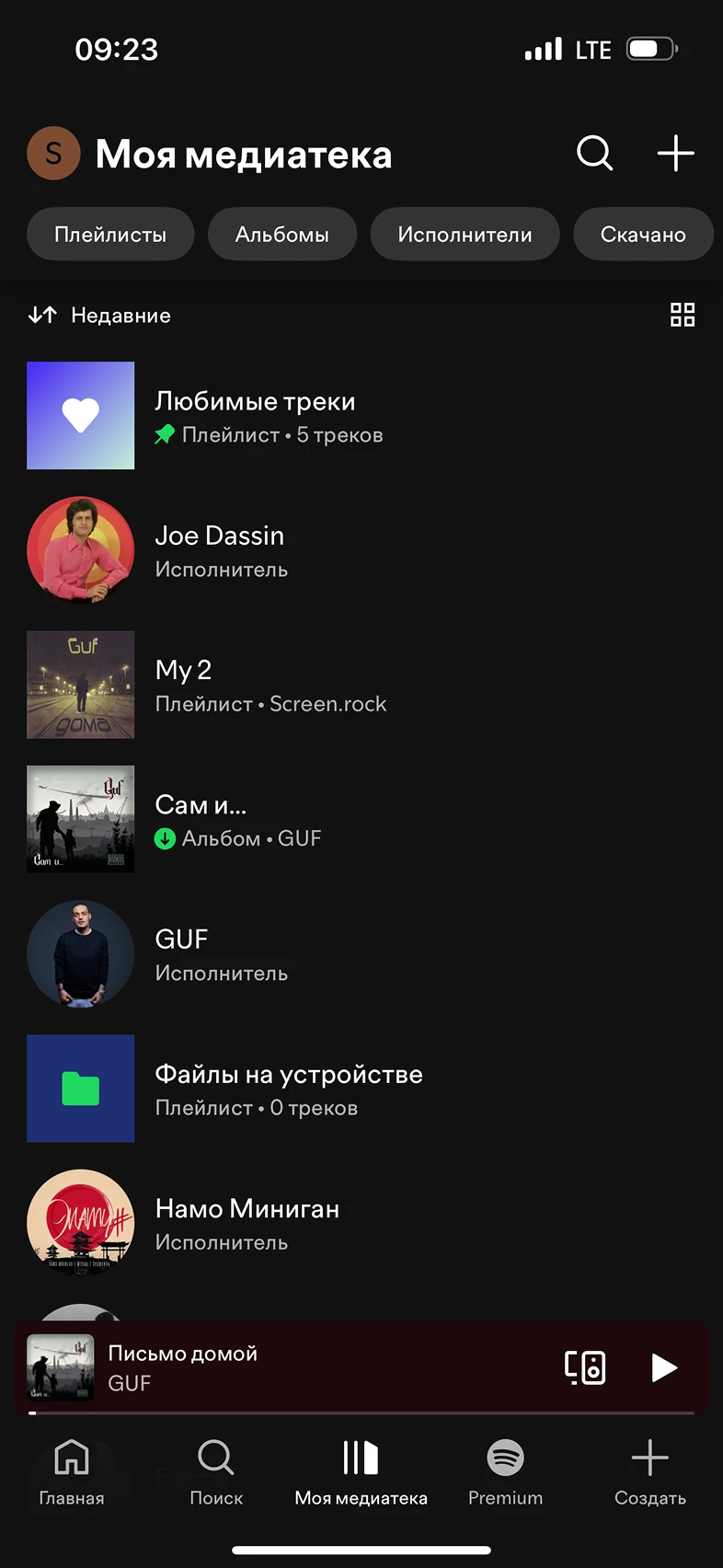
Task: Open the Любимые треки playlist
Action: pos(255,415)
